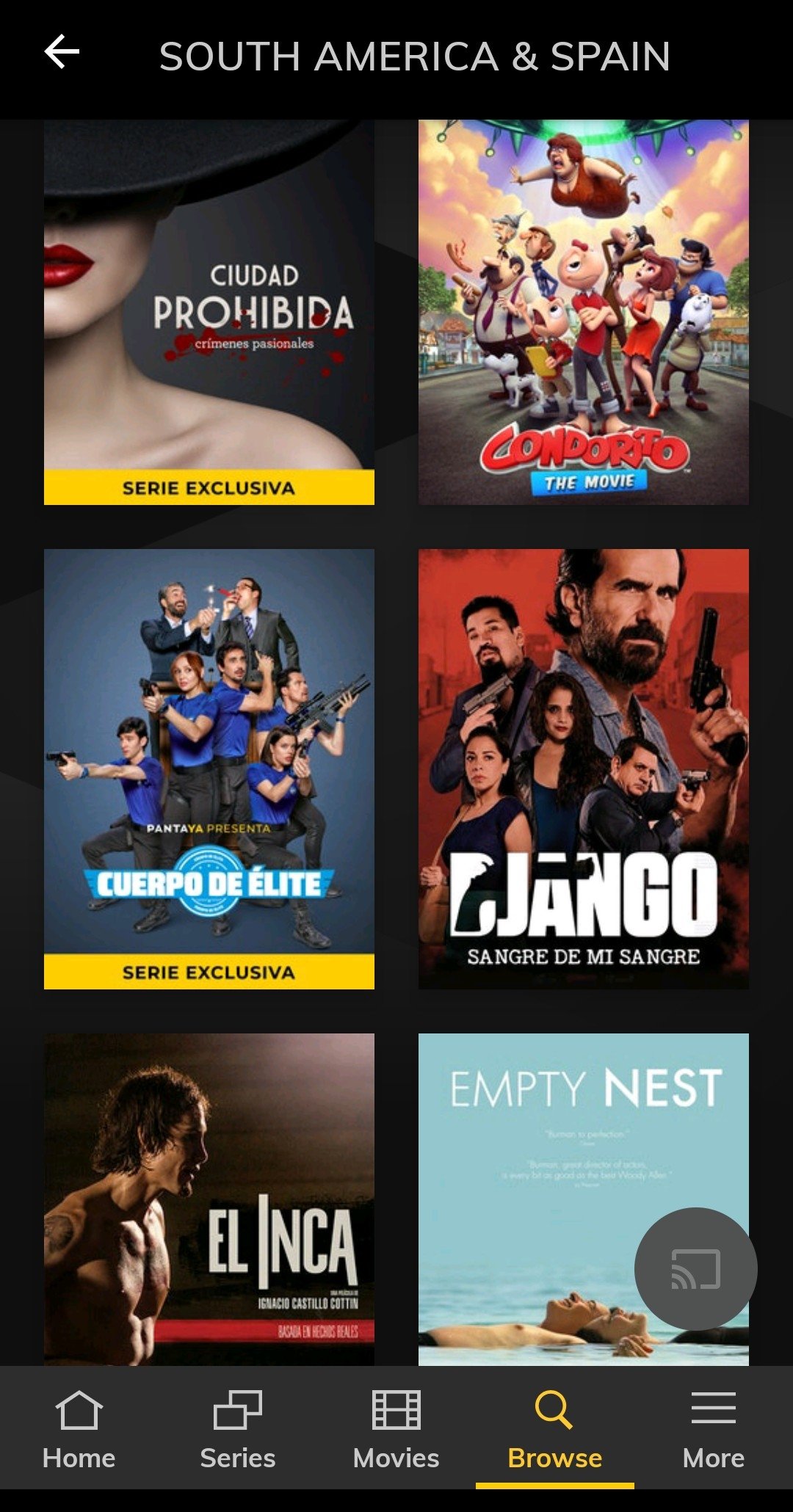
Task: Open El Inca movie poster
Action: [x=209, y=1199]
